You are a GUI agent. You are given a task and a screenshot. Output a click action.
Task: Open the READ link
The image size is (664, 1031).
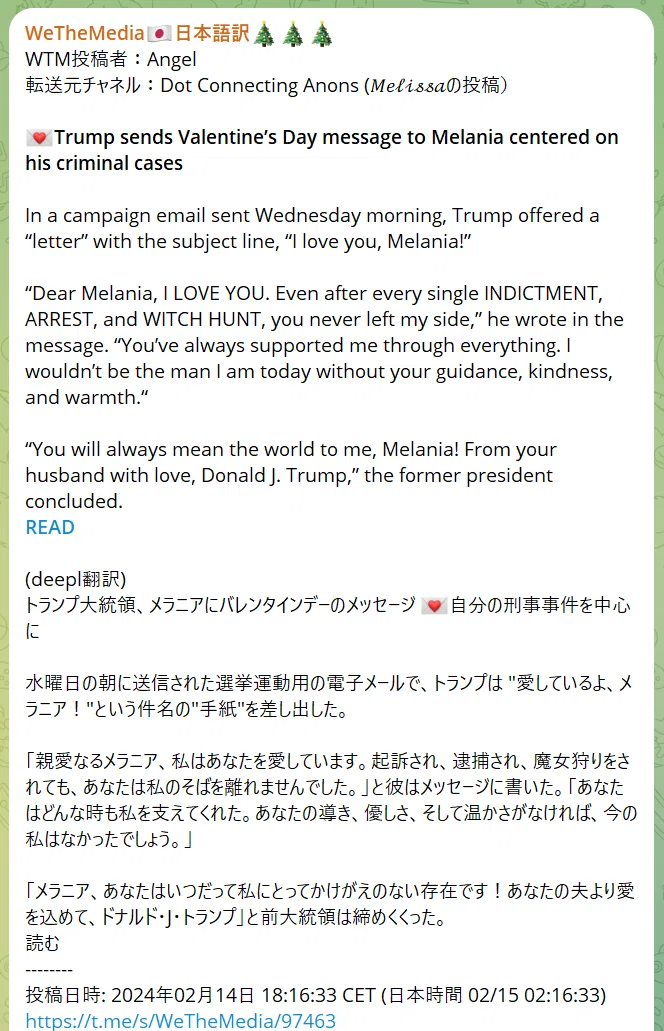[x=50, y=527]
